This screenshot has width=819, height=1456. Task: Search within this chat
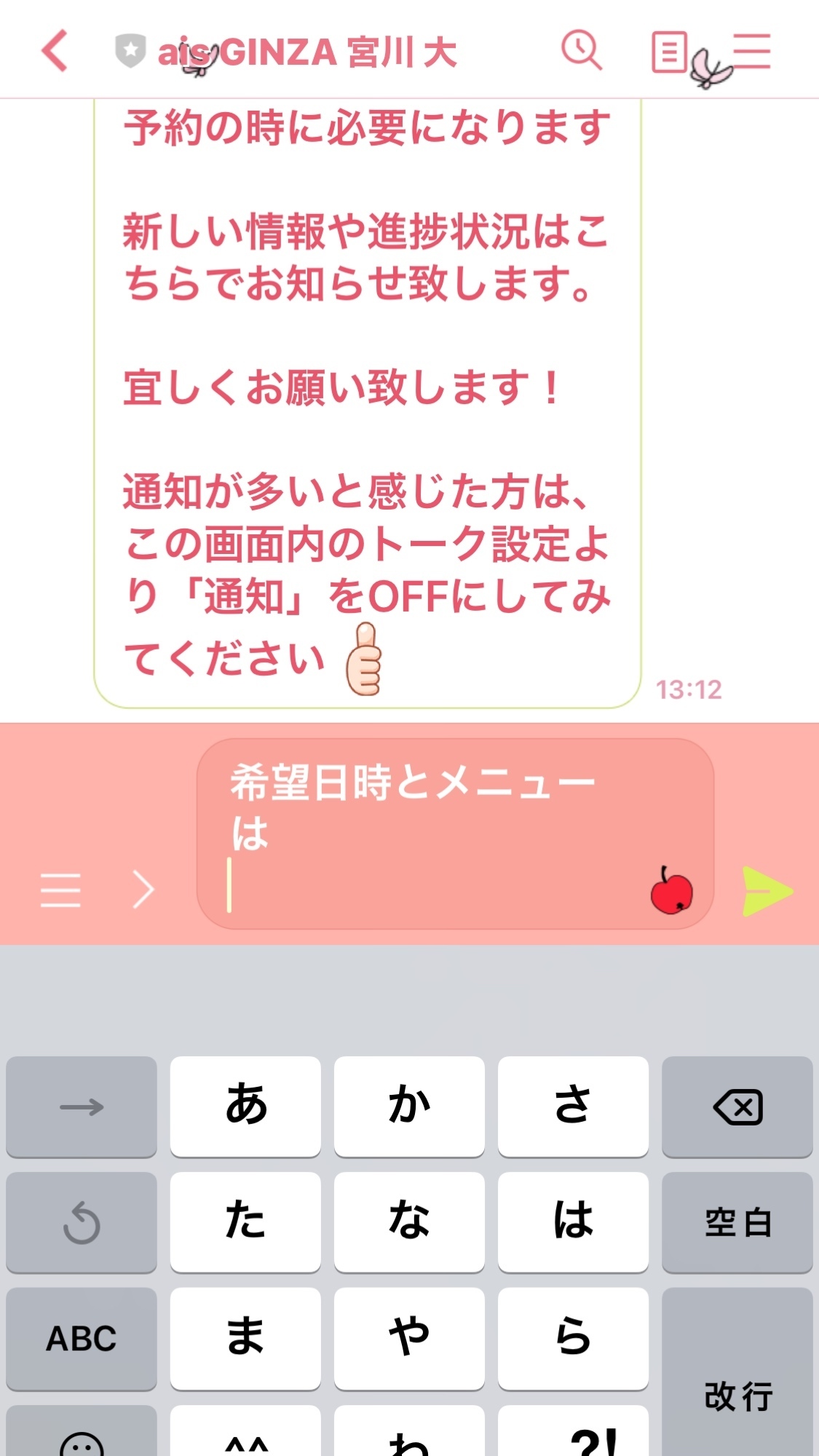coord(581,51)
